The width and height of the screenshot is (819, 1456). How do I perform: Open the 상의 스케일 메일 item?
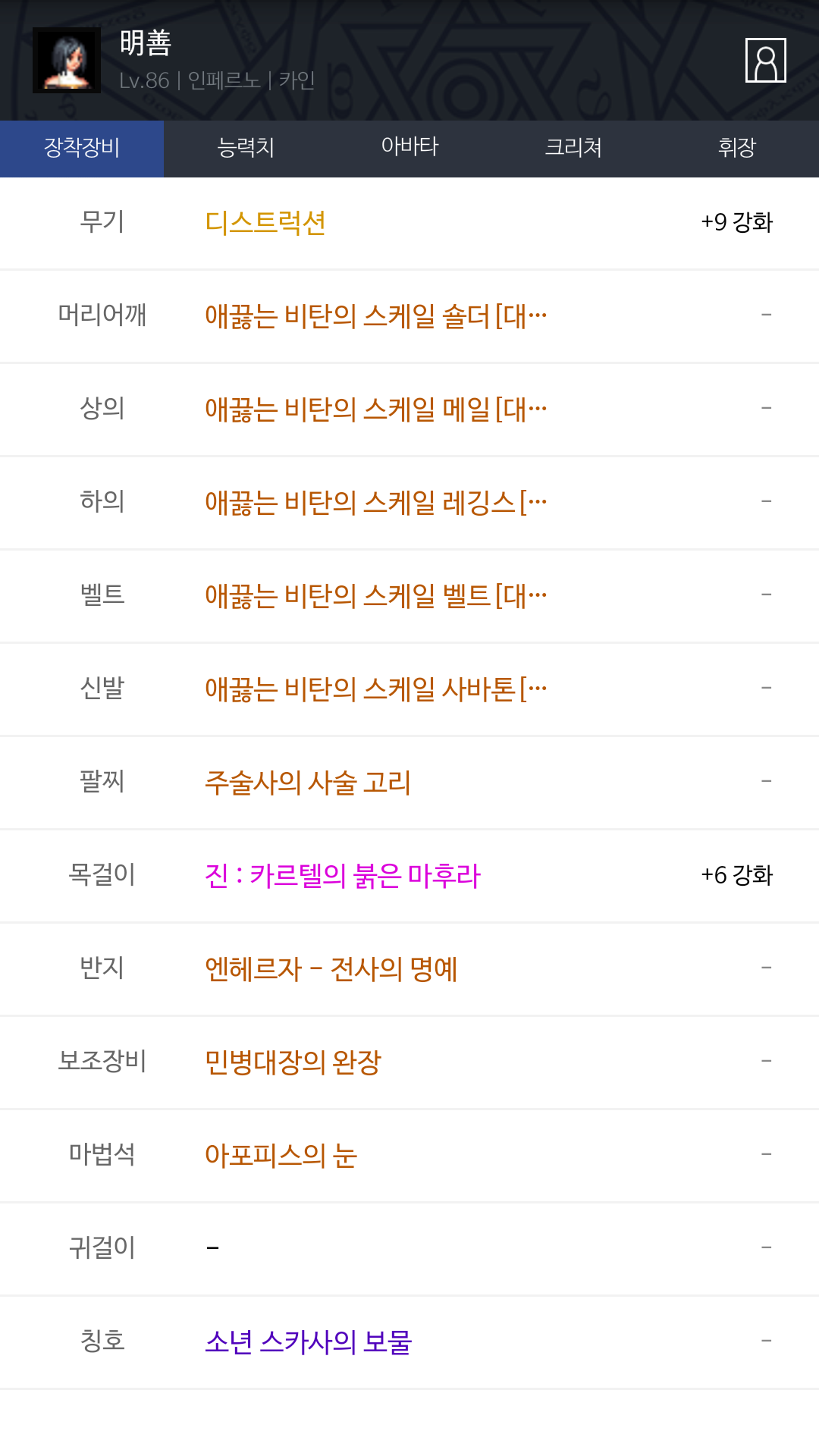376,409
